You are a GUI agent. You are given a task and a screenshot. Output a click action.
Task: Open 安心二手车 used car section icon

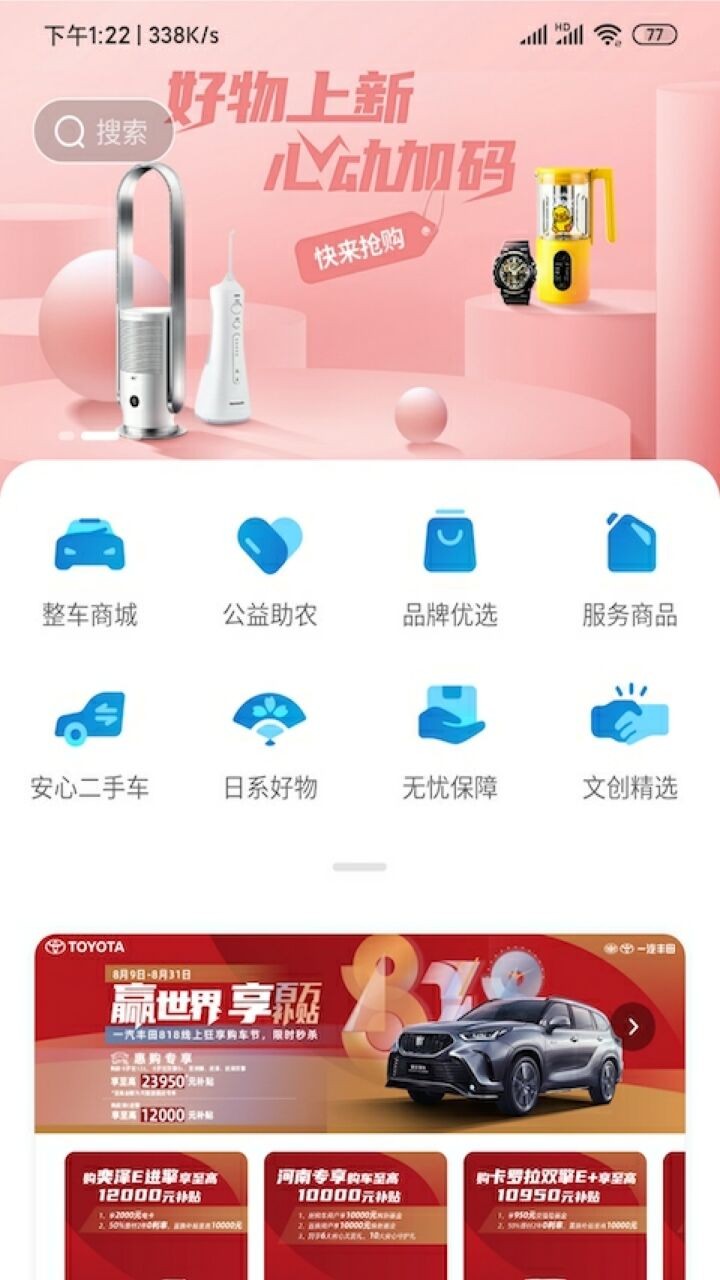(x=88, y=715)
